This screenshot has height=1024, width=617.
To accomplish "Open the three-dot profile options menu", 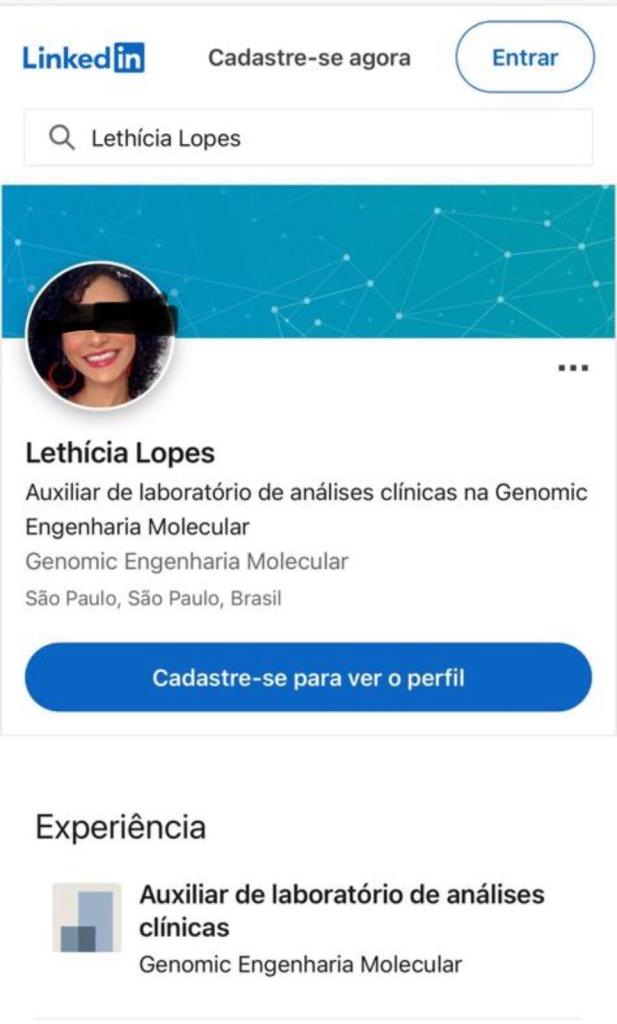I will coord(572,368).
